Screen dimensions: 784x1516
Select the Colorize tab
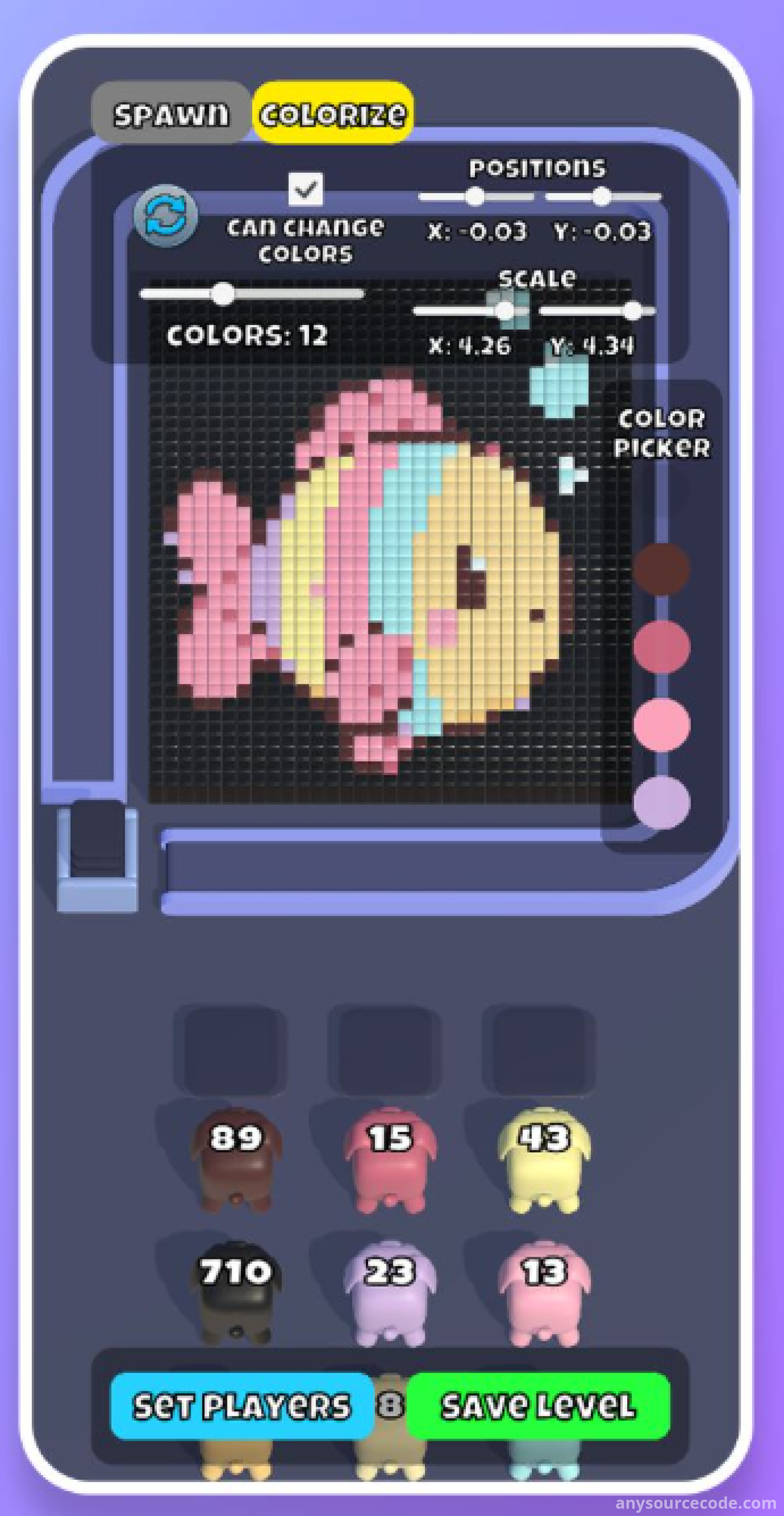(x=333, y=114)
